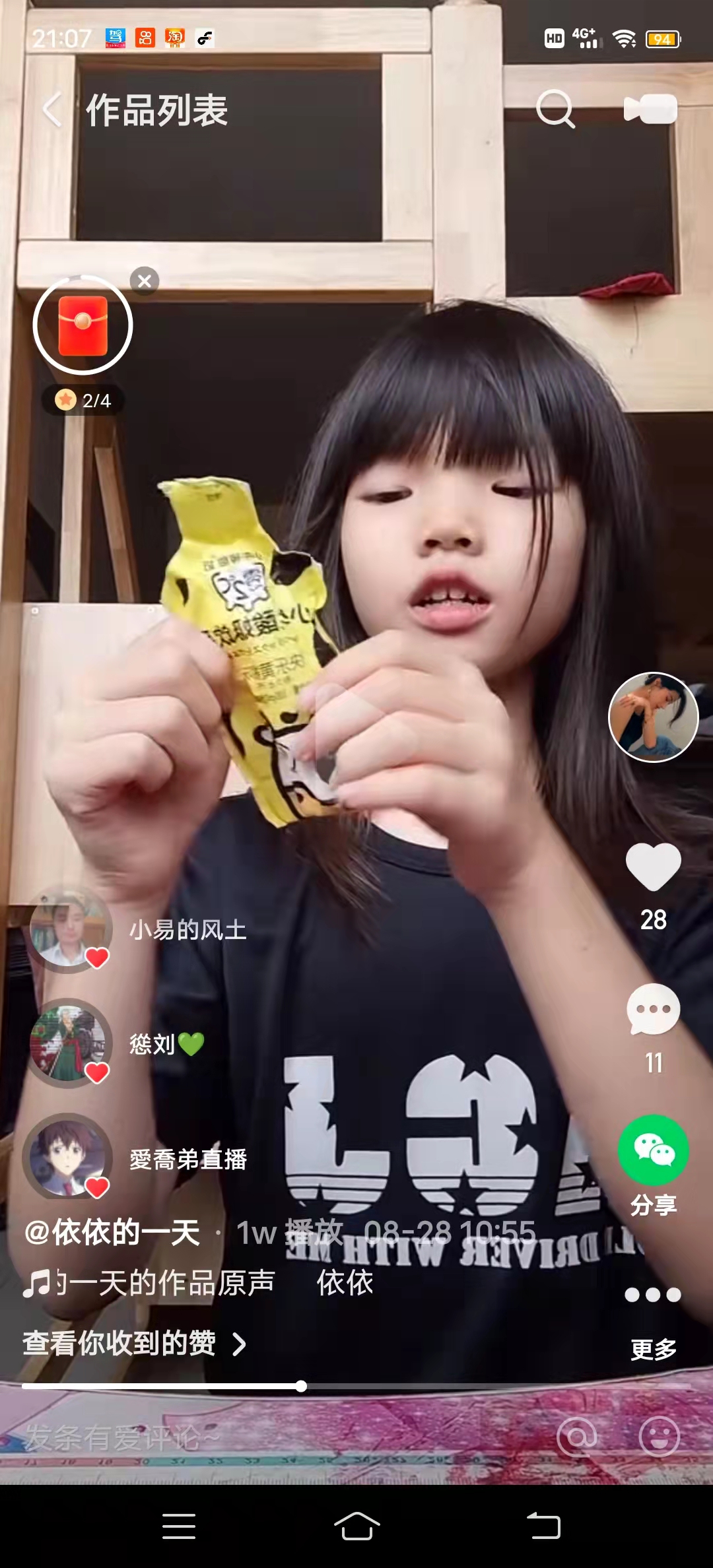713x1568 pixels.
Task: Open the creator's avatar profile
Action: tap(653, 717)
